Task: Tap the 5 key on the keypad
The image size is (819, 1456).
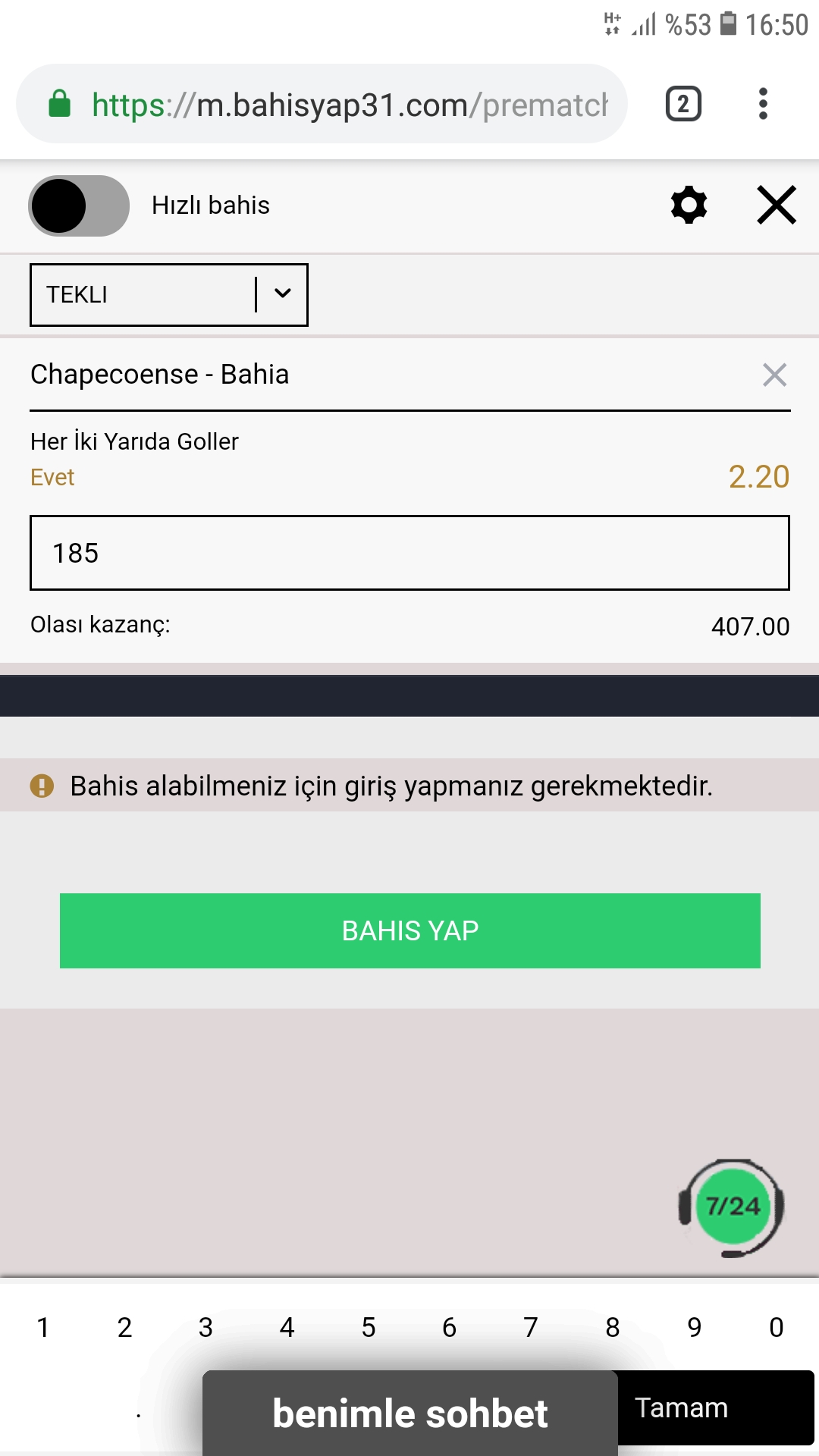Action: pos(369,1327)
